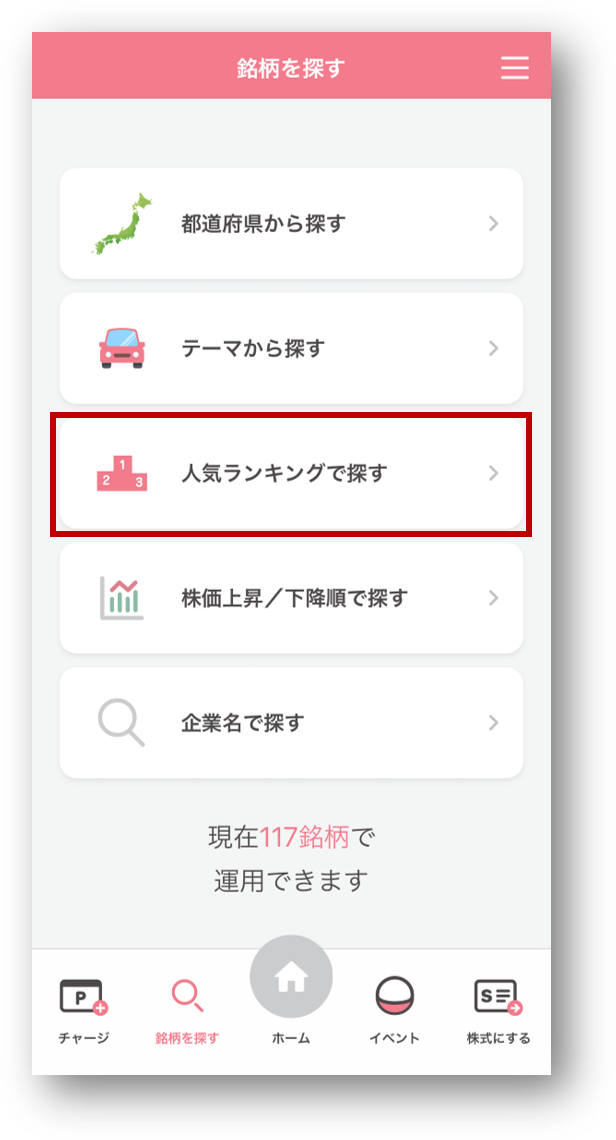Open 株価上昇／下降順で探す
The height and width of the screenshot is (1140, 616).
click(x=291, y=598)
